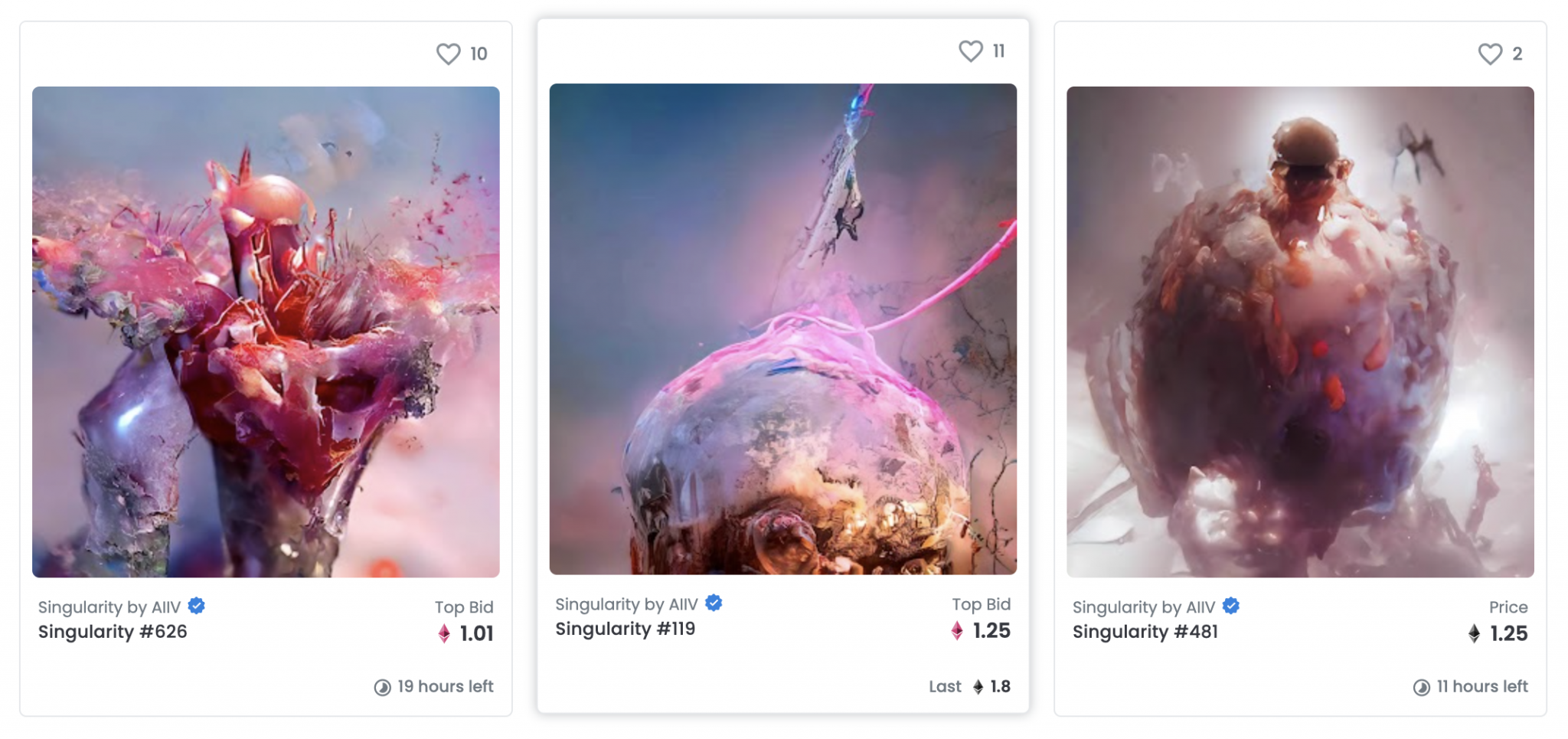
Task: Open the Singularity #626 artwork
Action: (x=266, y=332)
